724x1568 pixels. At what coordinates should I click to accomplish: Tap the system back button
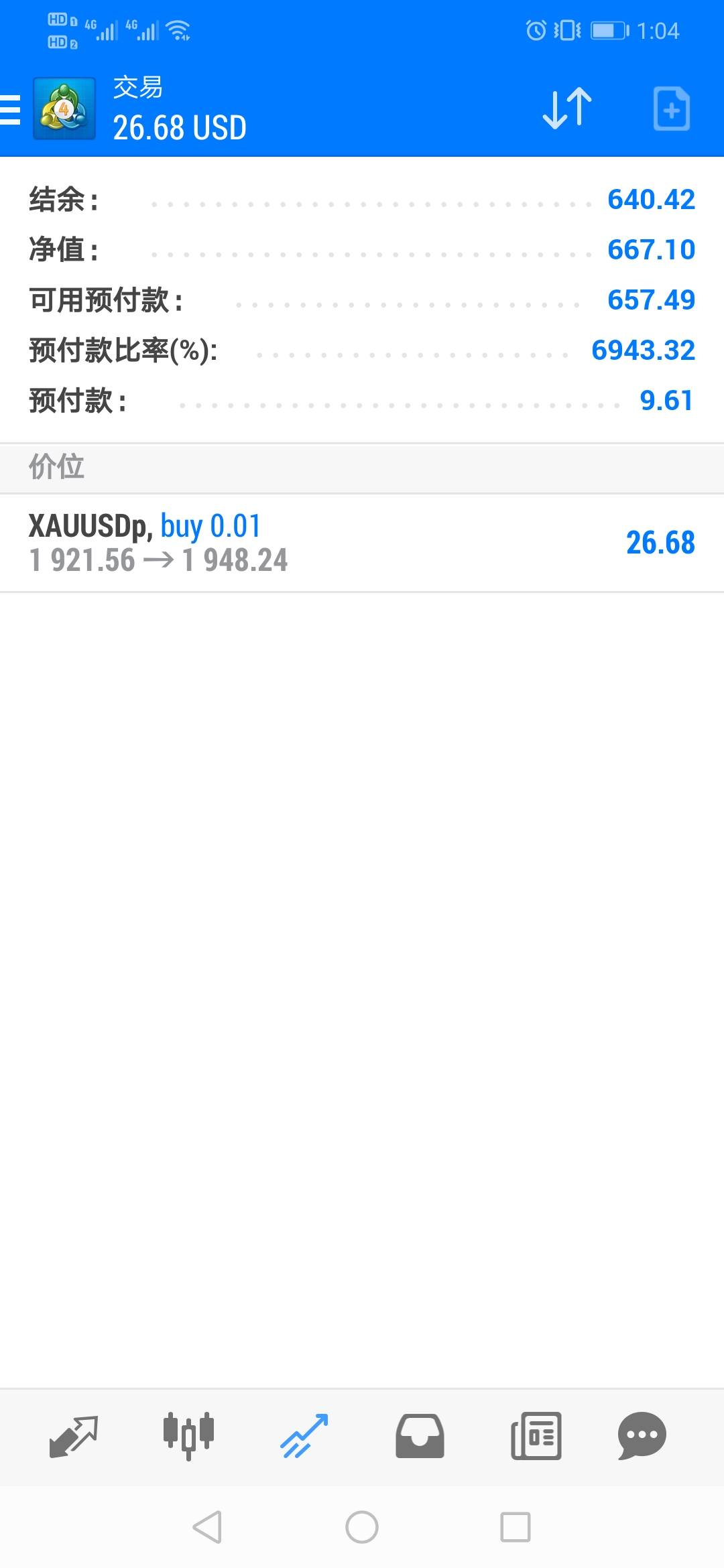click(x=207, y=1527)
